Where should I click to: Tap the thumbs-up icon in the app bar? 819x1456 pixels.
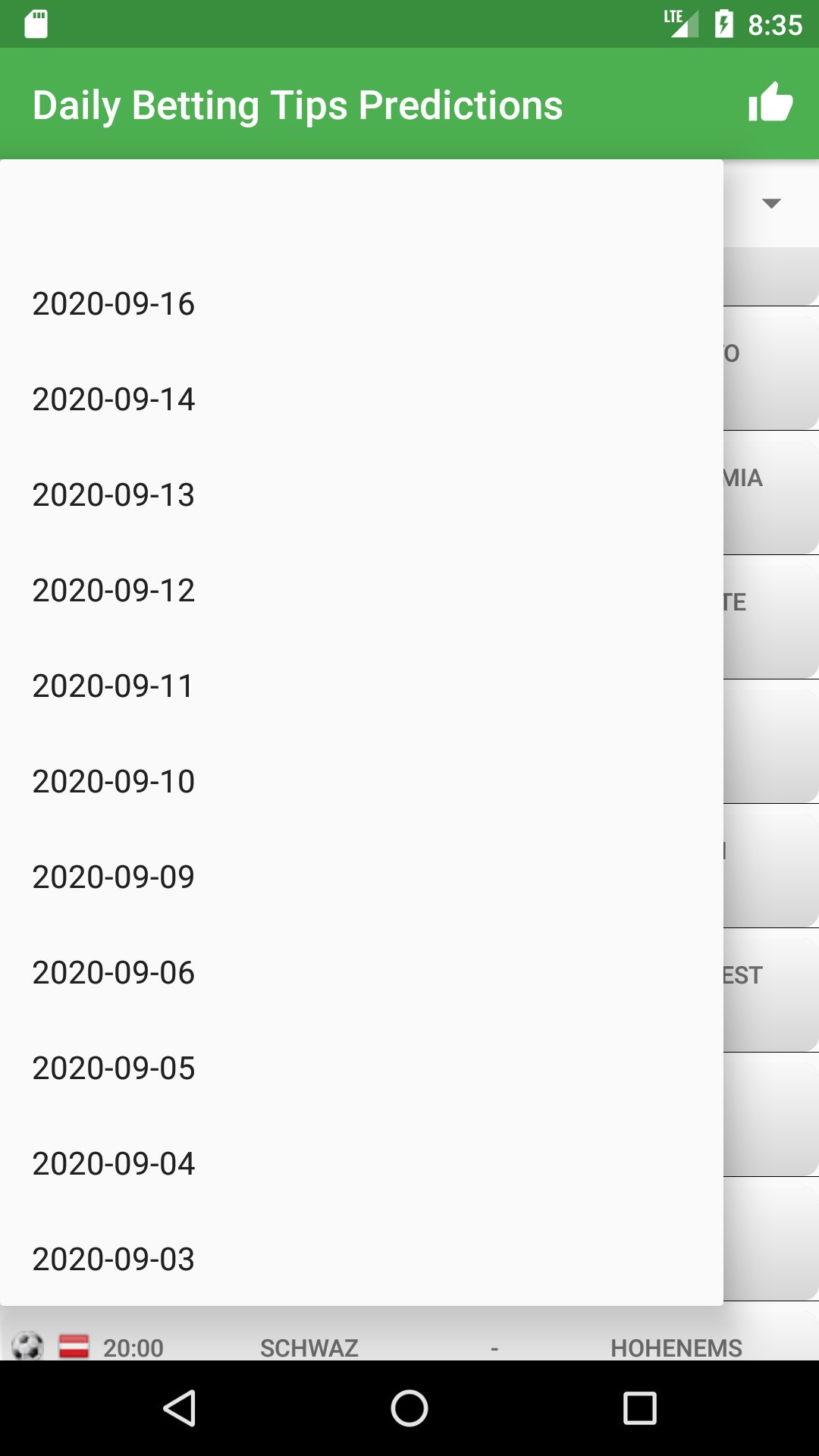coord(770,102)
